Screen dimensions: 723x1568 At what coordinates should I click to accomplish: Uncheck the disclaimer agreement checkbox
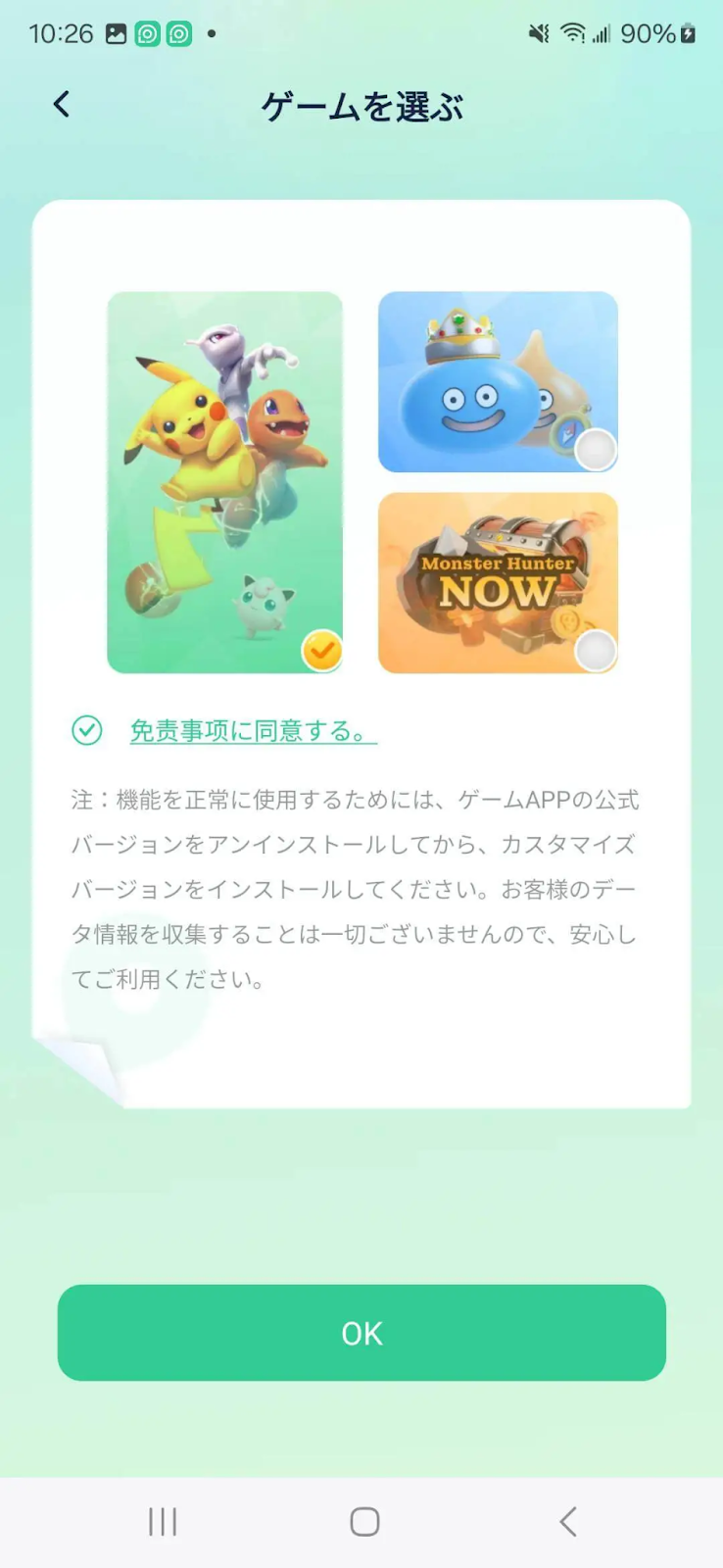87,730
